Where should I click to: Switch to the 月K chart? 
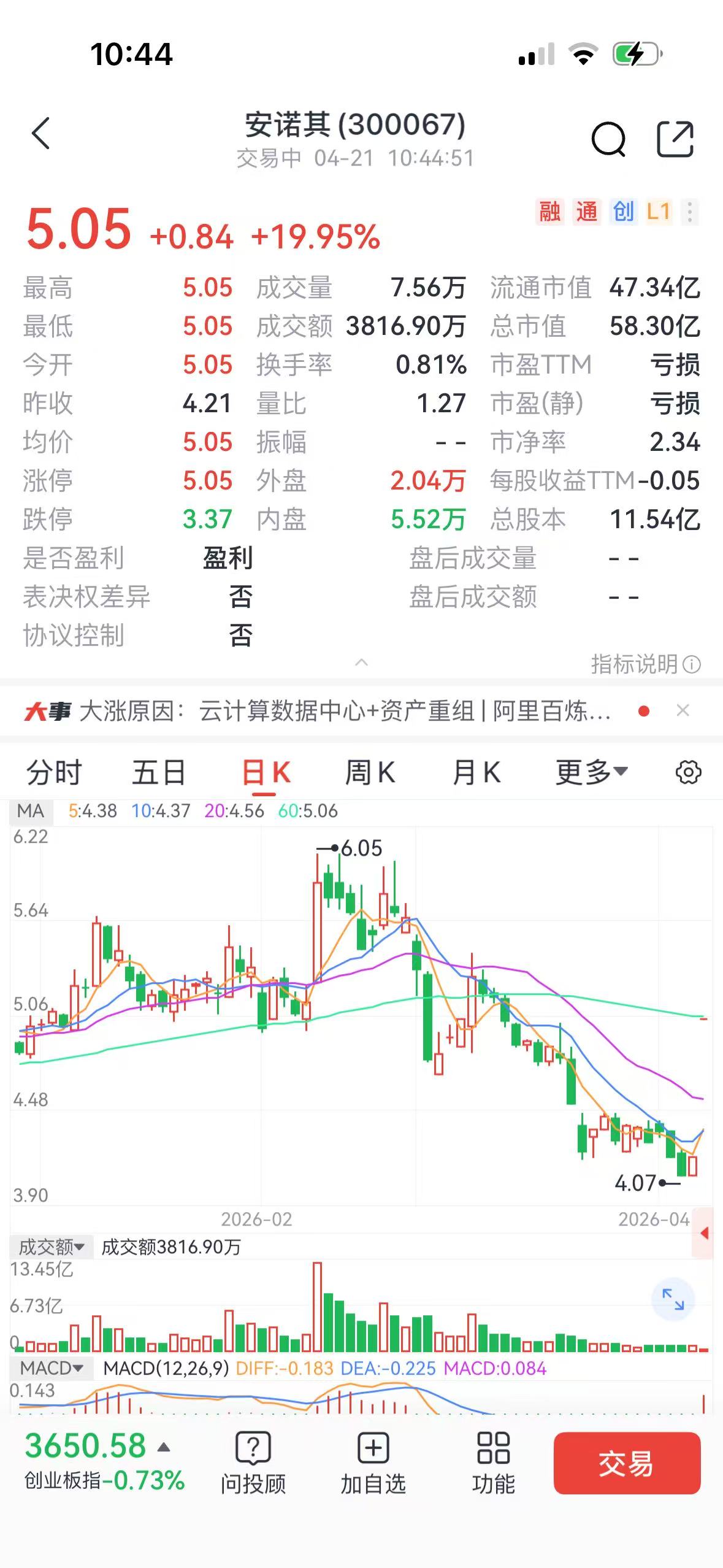[x=476, y=772]
